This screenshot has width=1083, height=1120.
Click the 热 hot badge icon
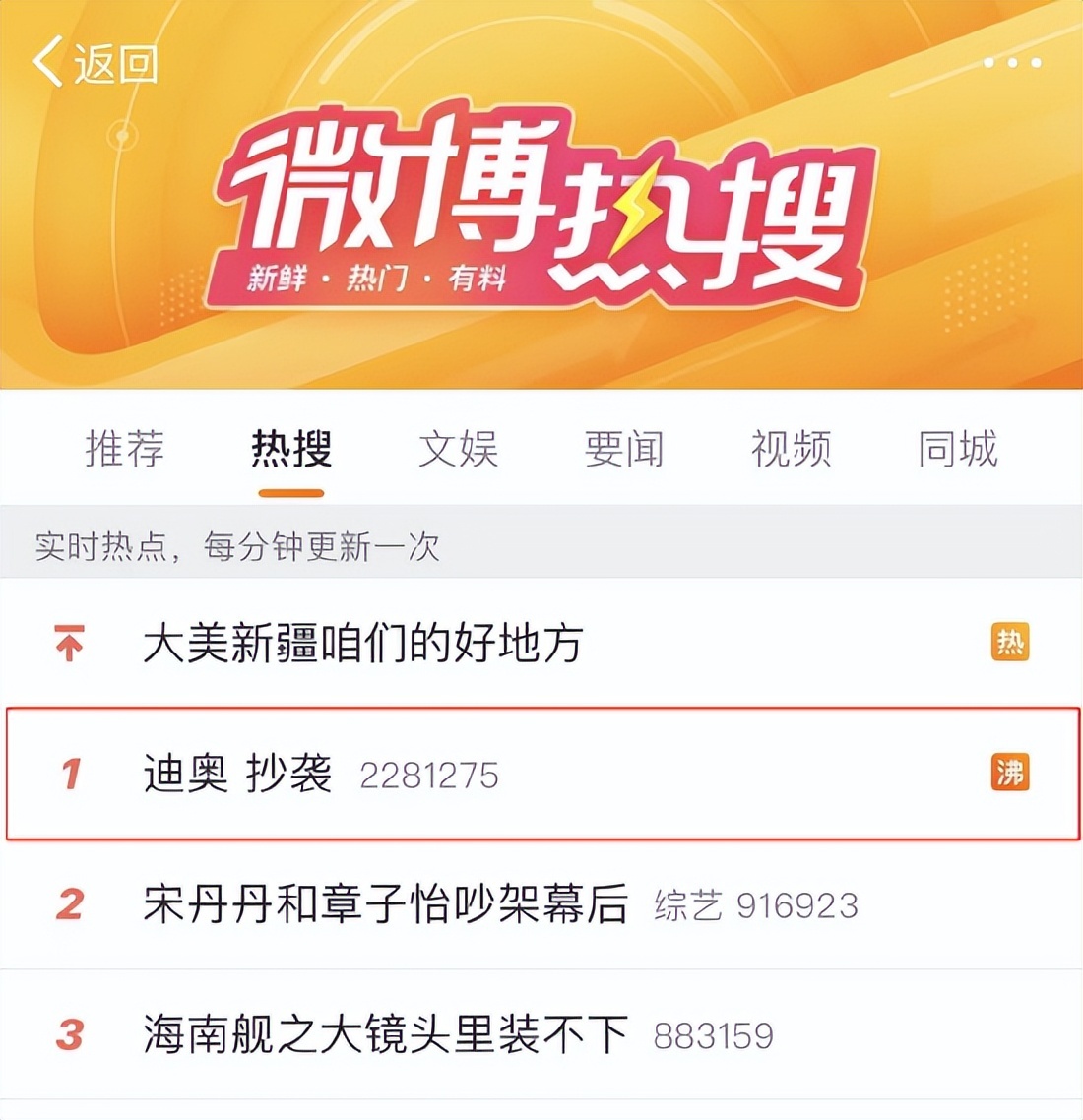tap(1011, 640)
